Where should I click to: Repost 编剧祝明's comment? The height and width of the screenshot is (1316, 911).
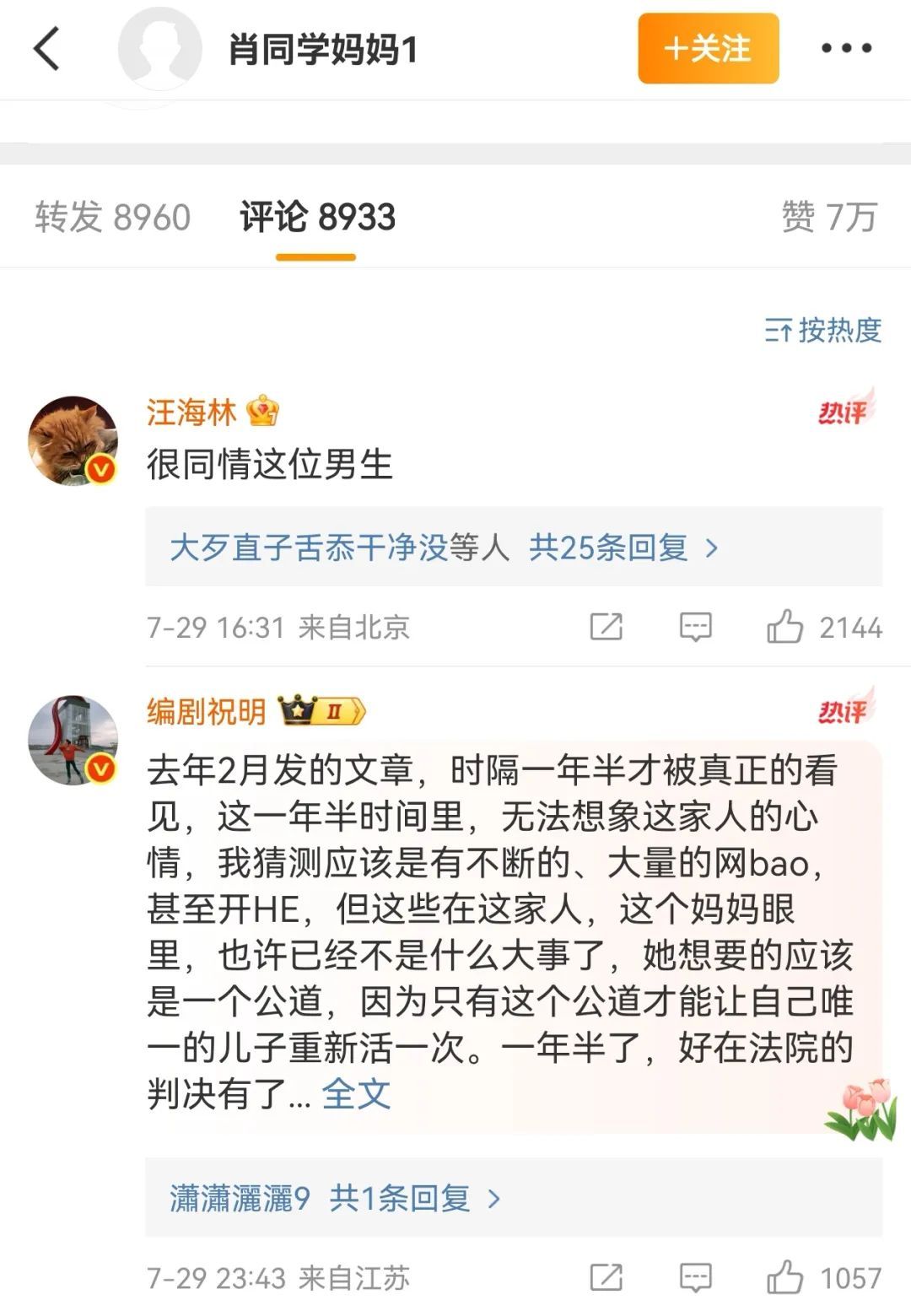tap(606, 1277)
